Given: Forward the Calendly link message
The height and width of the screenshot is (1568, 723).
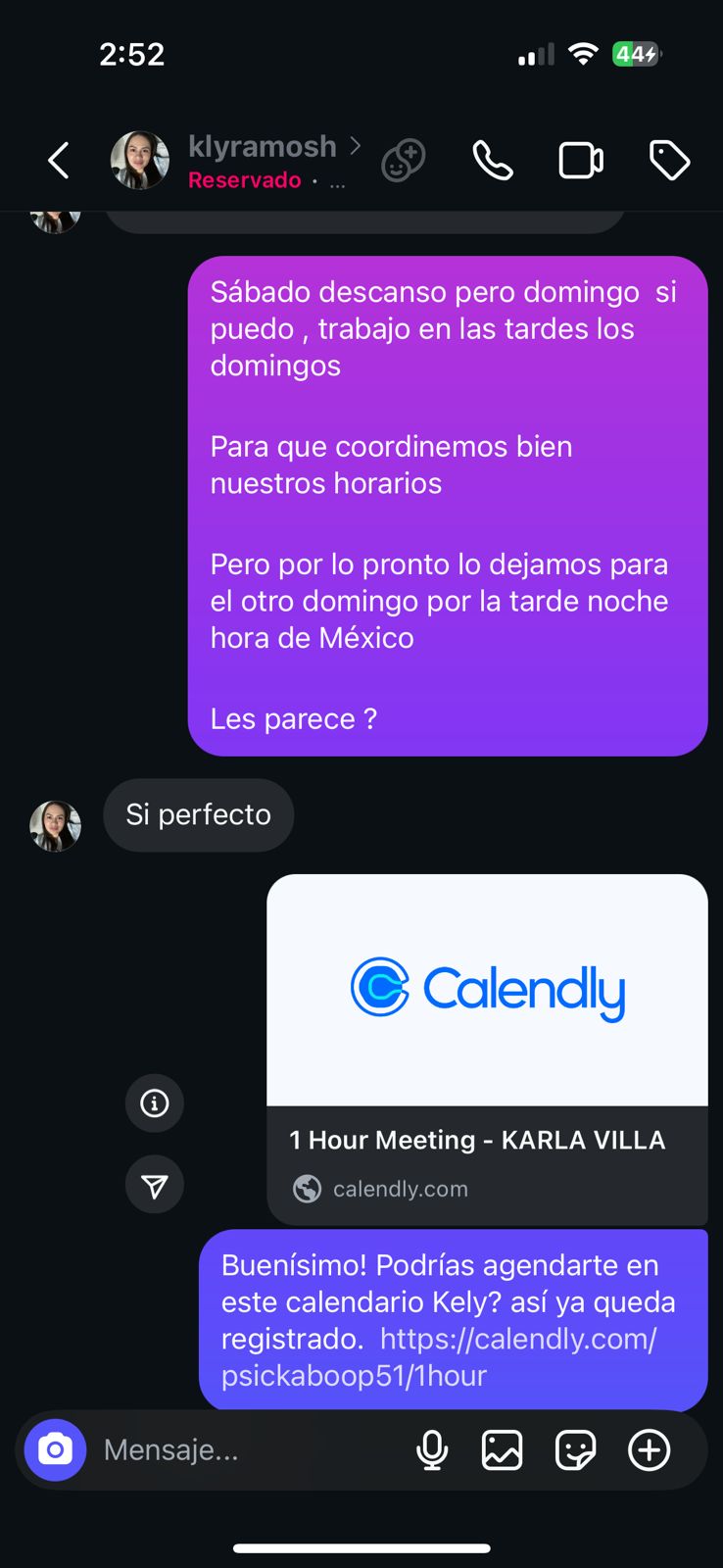Looking at the screenshot, I should point(155,1186).
